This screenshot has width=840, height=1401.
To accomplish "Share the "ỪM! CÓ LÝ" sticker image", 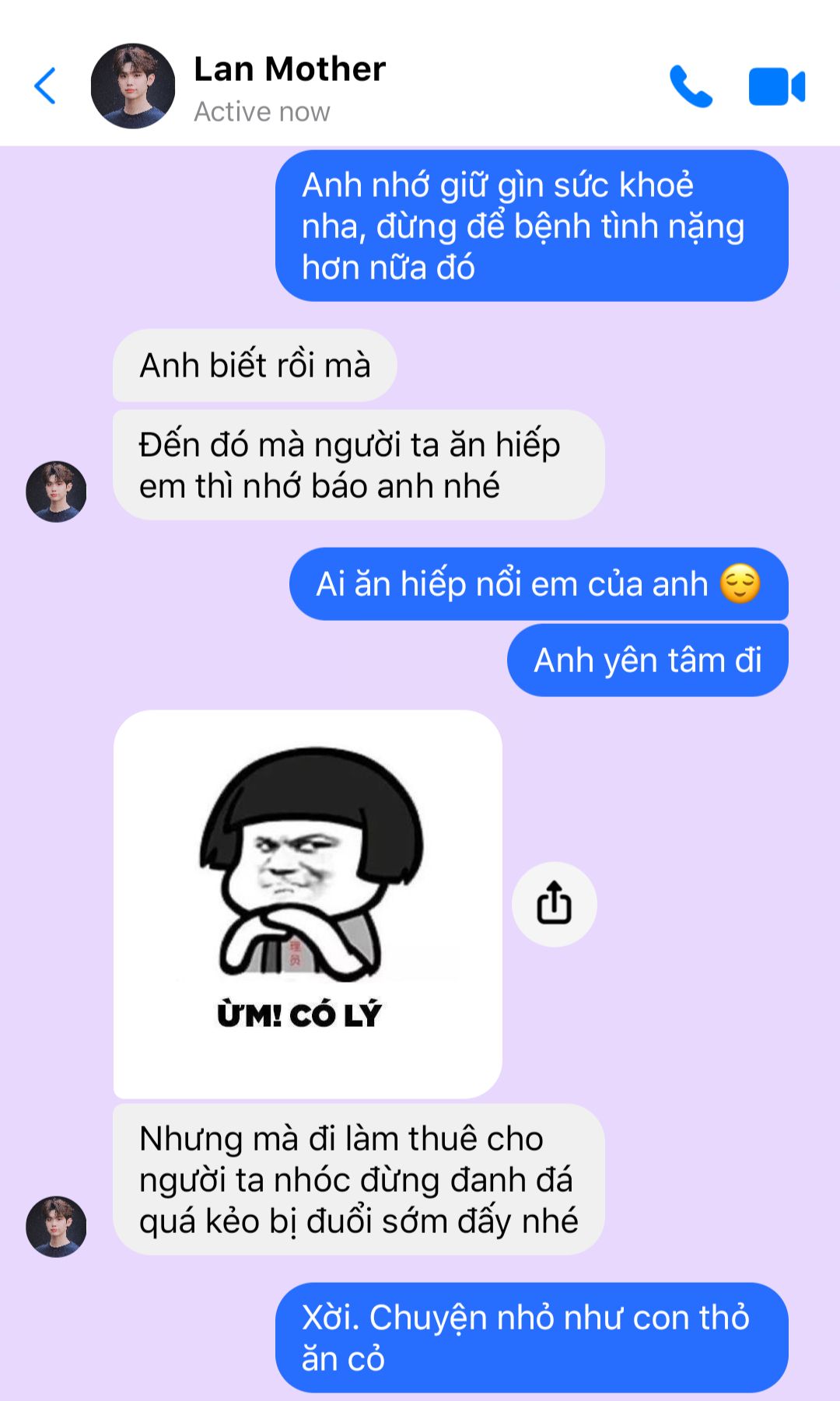I will tap(554, 904).
